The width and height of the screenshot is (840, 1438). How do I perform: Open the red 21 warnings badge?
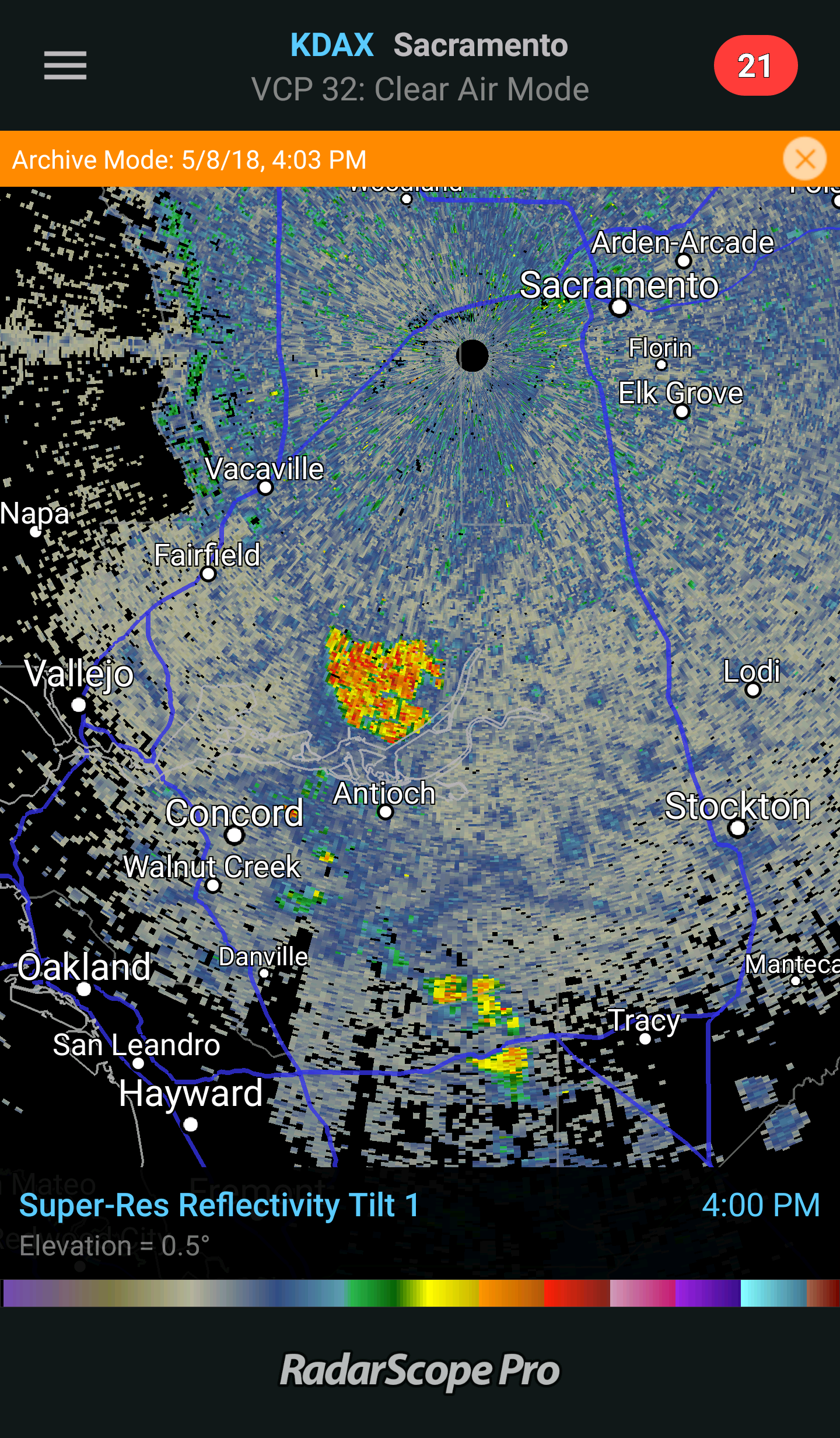coord(755,65)
